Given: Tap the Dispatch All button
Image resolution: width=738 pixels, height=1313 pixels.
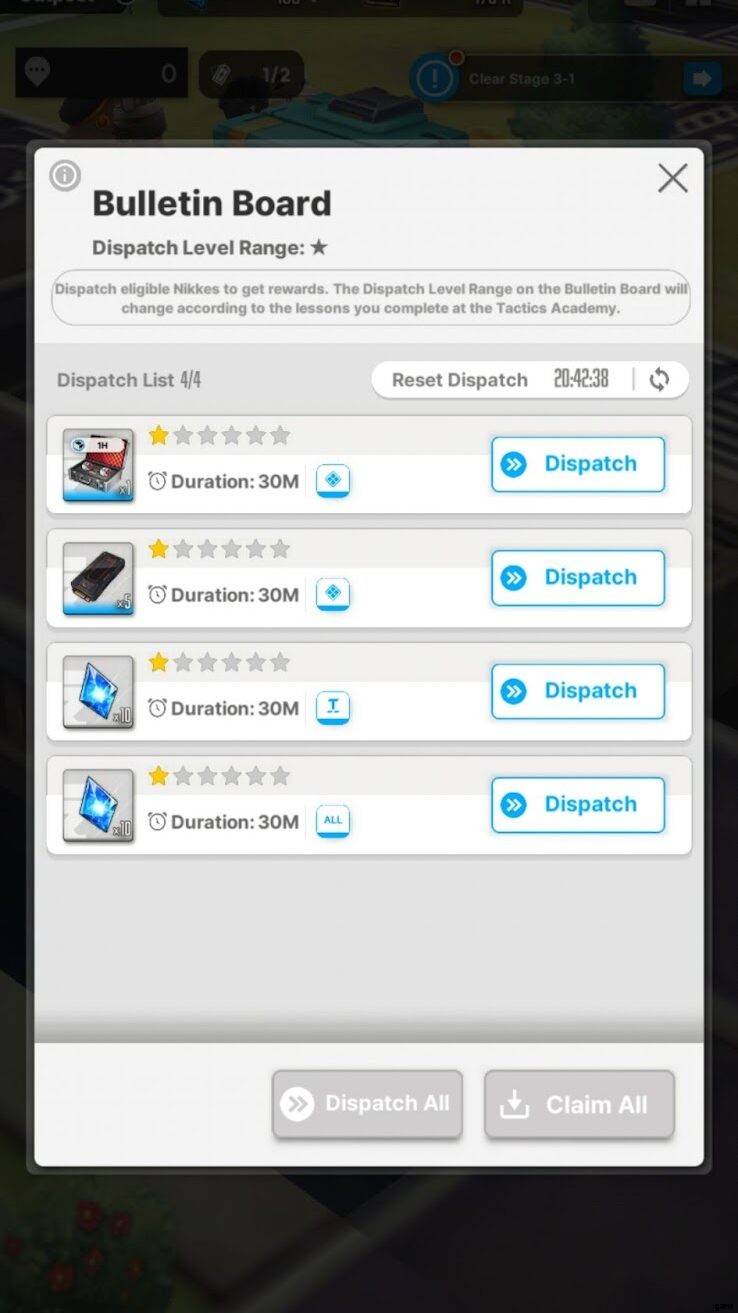Looking at the screenshot, I should 367,1104.
